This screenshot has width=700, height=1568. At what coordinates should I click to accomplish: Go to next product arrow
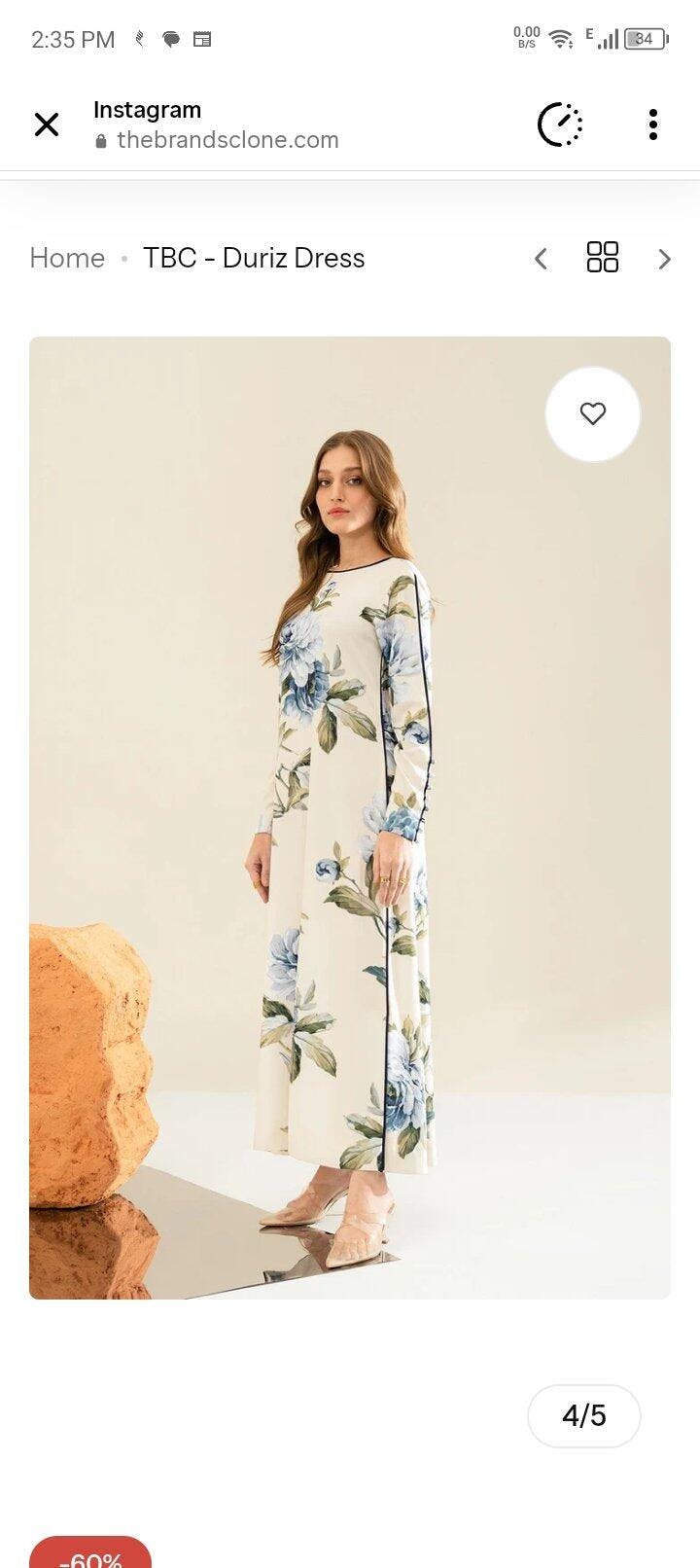click(x=665, y=259)
